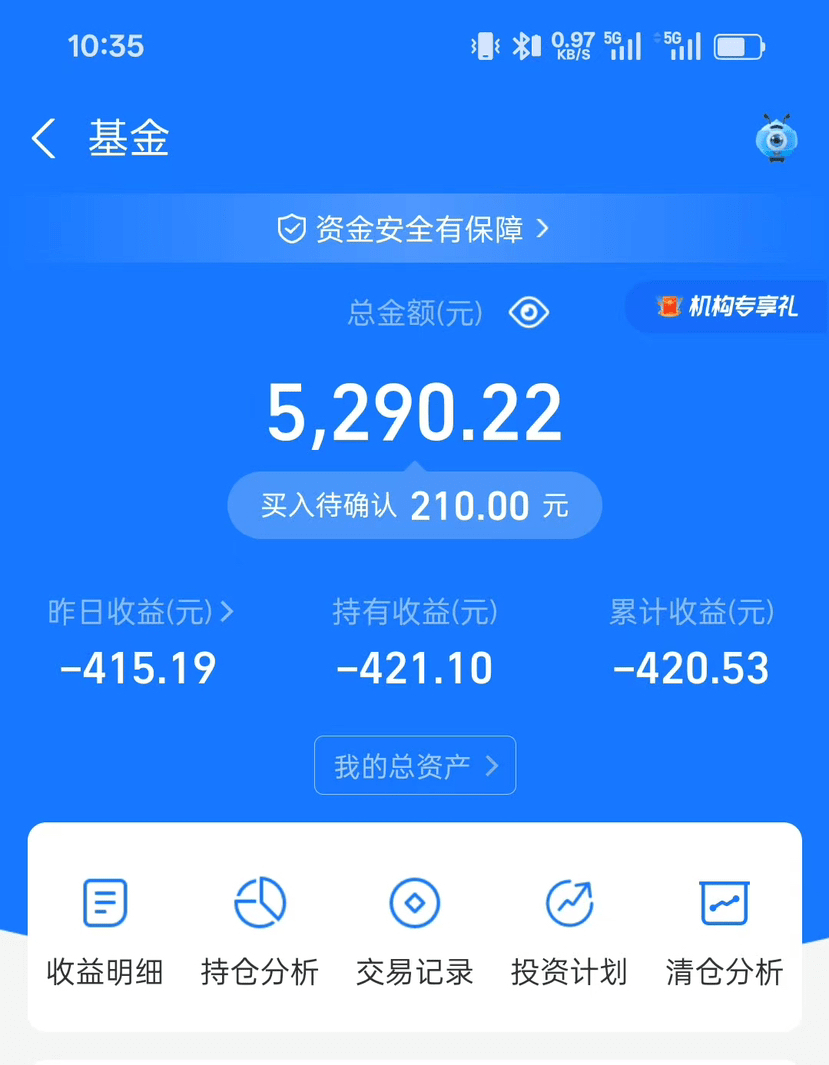
Task: View 买入待确认 210.00 元 details
Action: point(414,506)
